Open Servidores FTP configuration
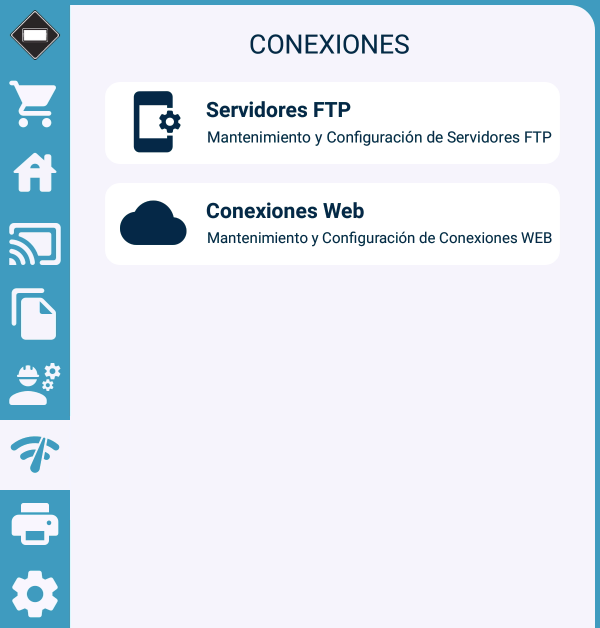Image resolution: width=600 pixels, height=628 pixels. [332, 123]
